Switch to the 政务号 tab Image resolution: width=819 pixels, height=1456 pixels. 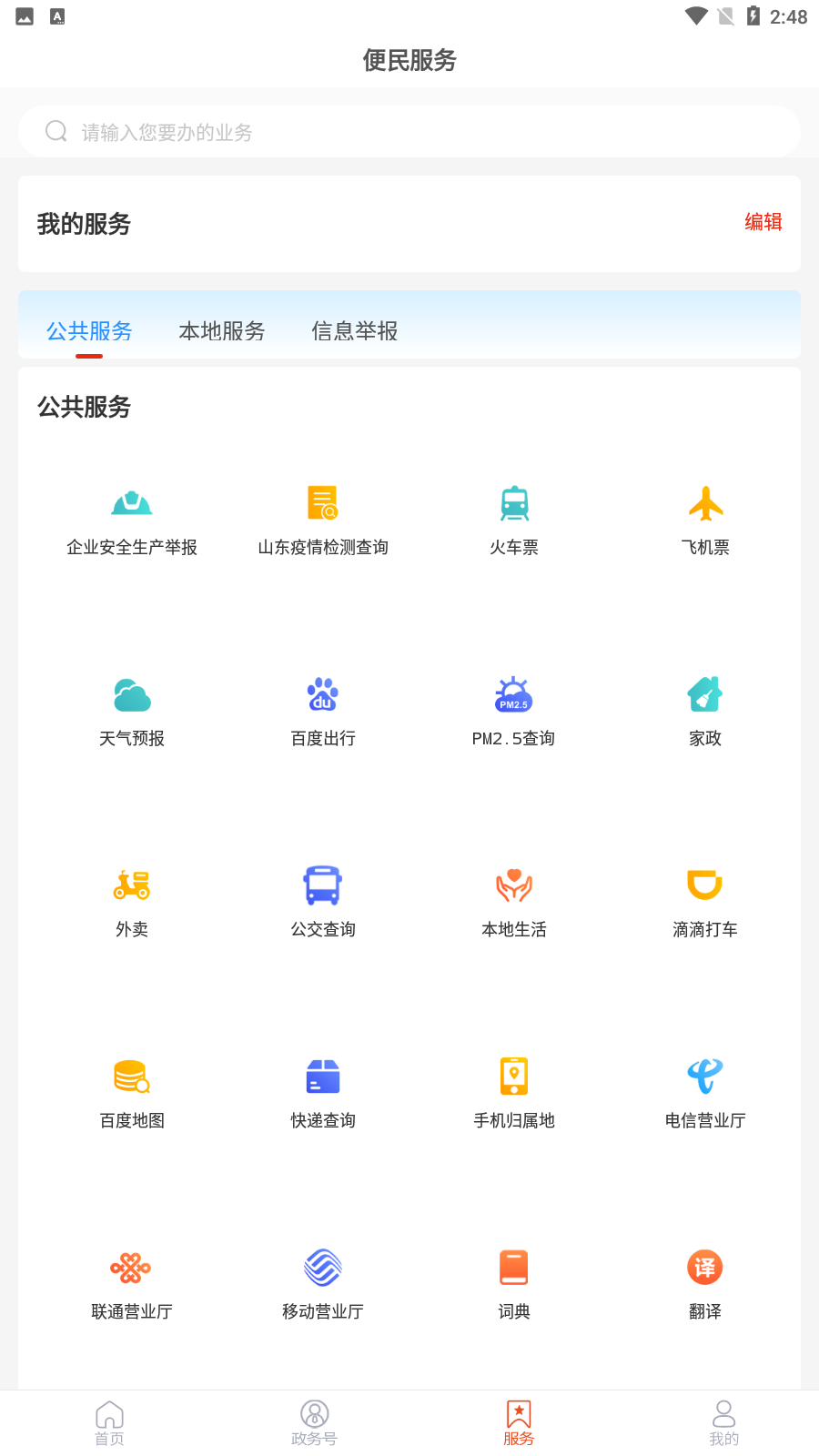pyautogui.click(x=314, y=1423)
